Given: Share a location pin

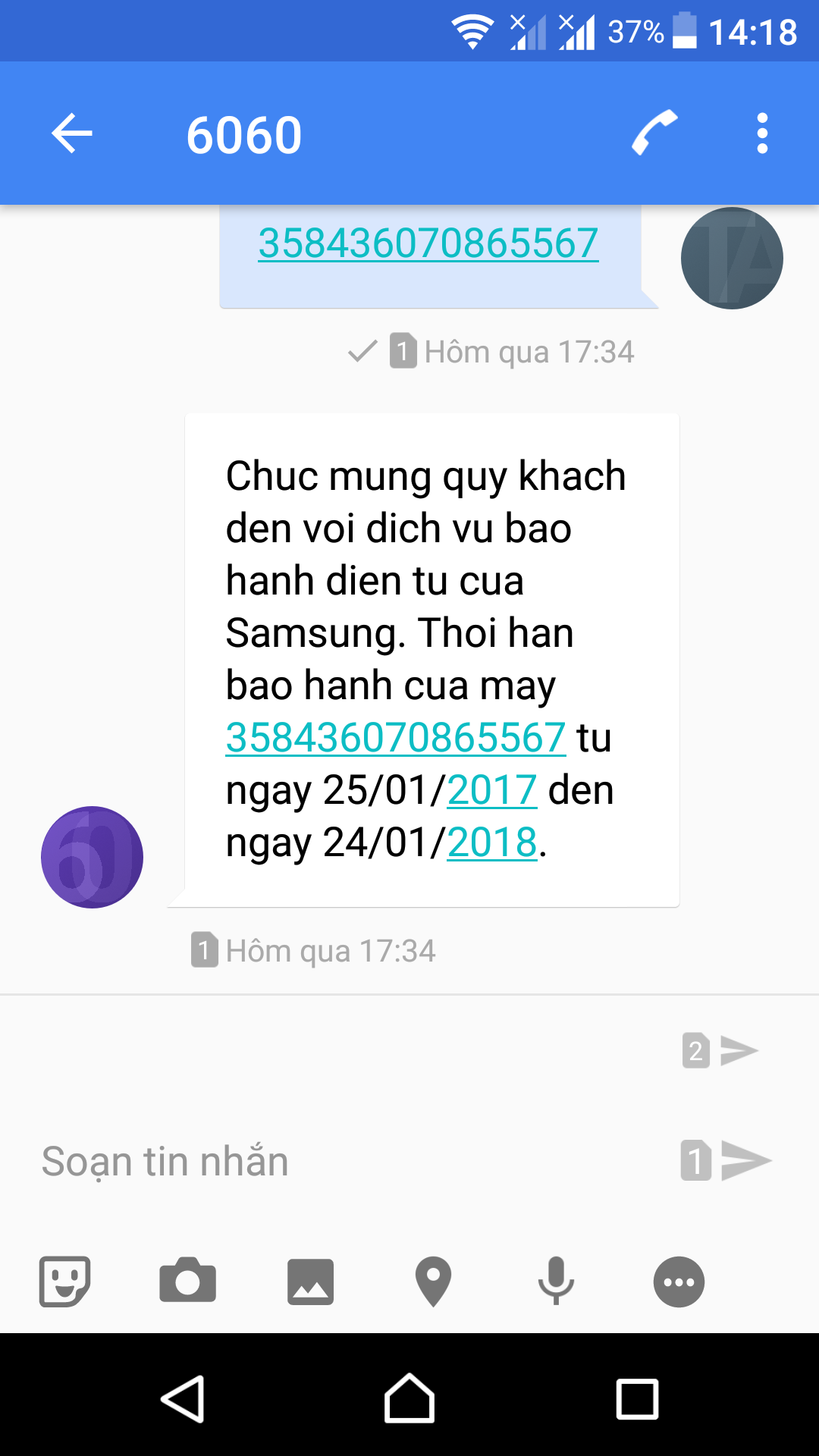Looking at the screenshot, I should pos(433,1282).
